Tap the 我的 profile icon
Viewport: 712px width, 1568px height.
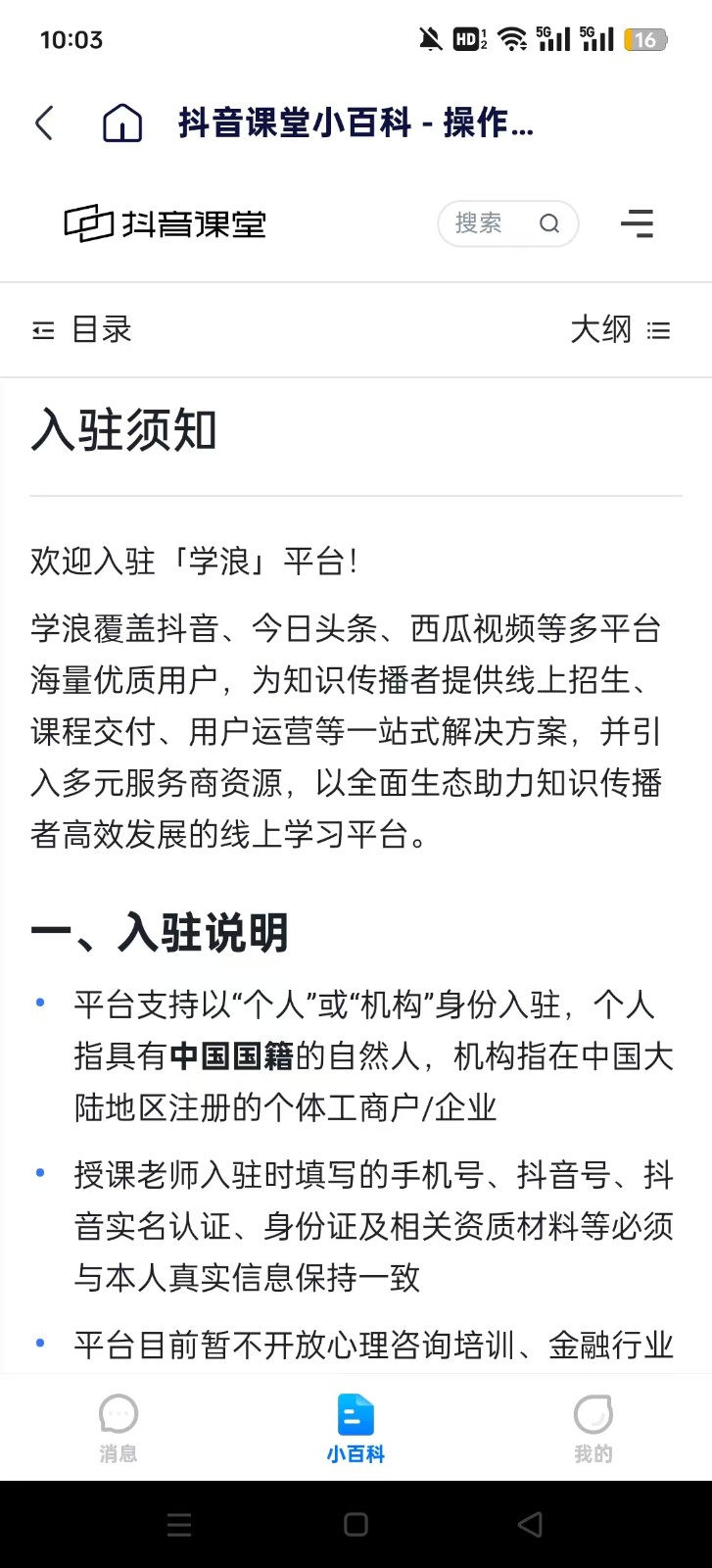coord(593,1414)
